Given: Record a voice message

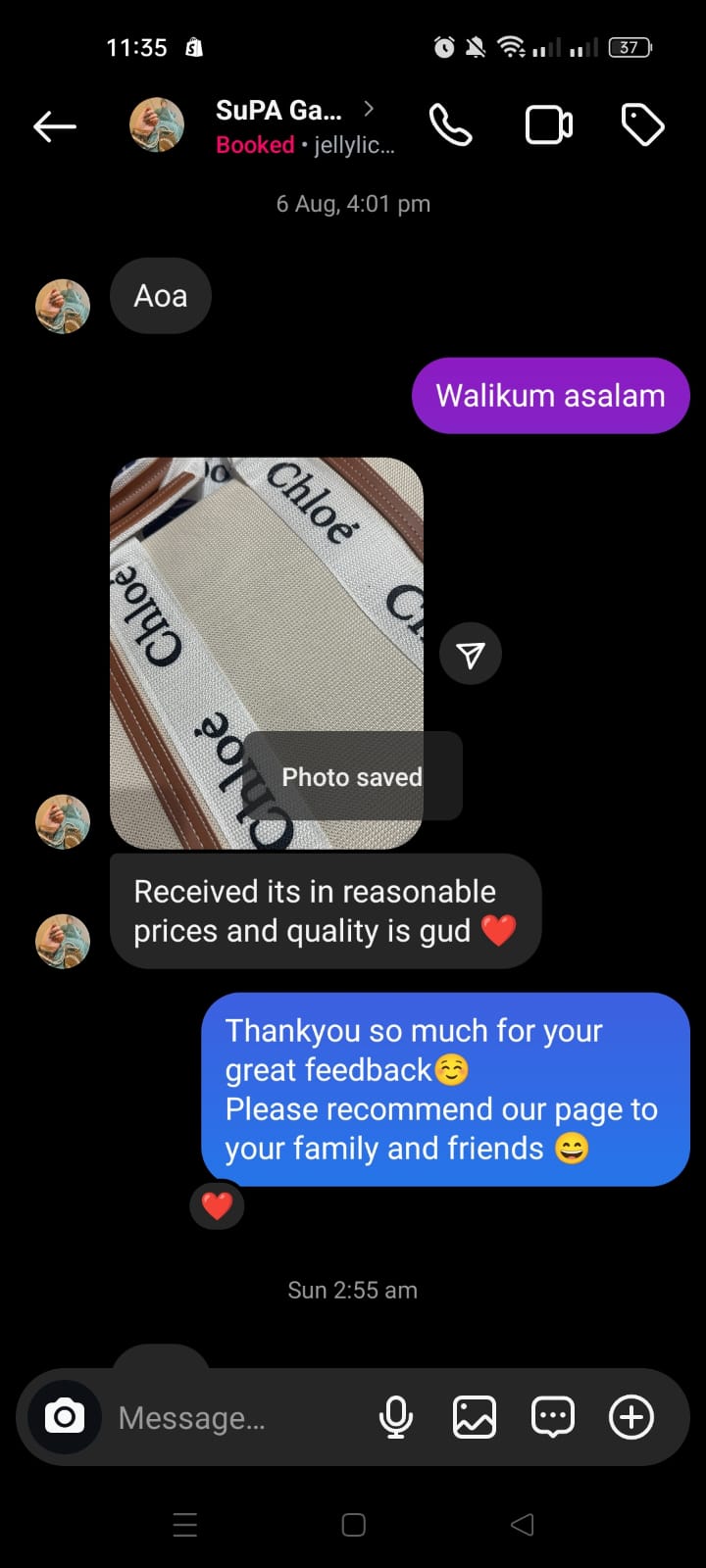Looking at the screenshot, I should [396, 1417].
